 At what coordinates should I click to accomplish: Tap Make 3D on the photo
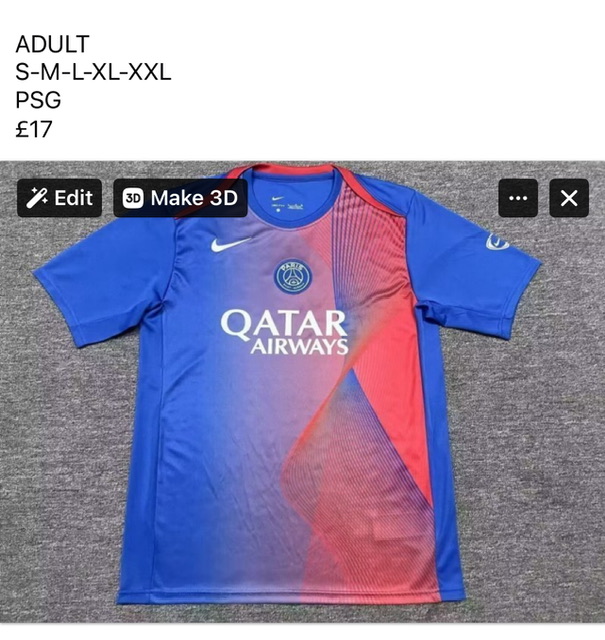coord(180,198)
